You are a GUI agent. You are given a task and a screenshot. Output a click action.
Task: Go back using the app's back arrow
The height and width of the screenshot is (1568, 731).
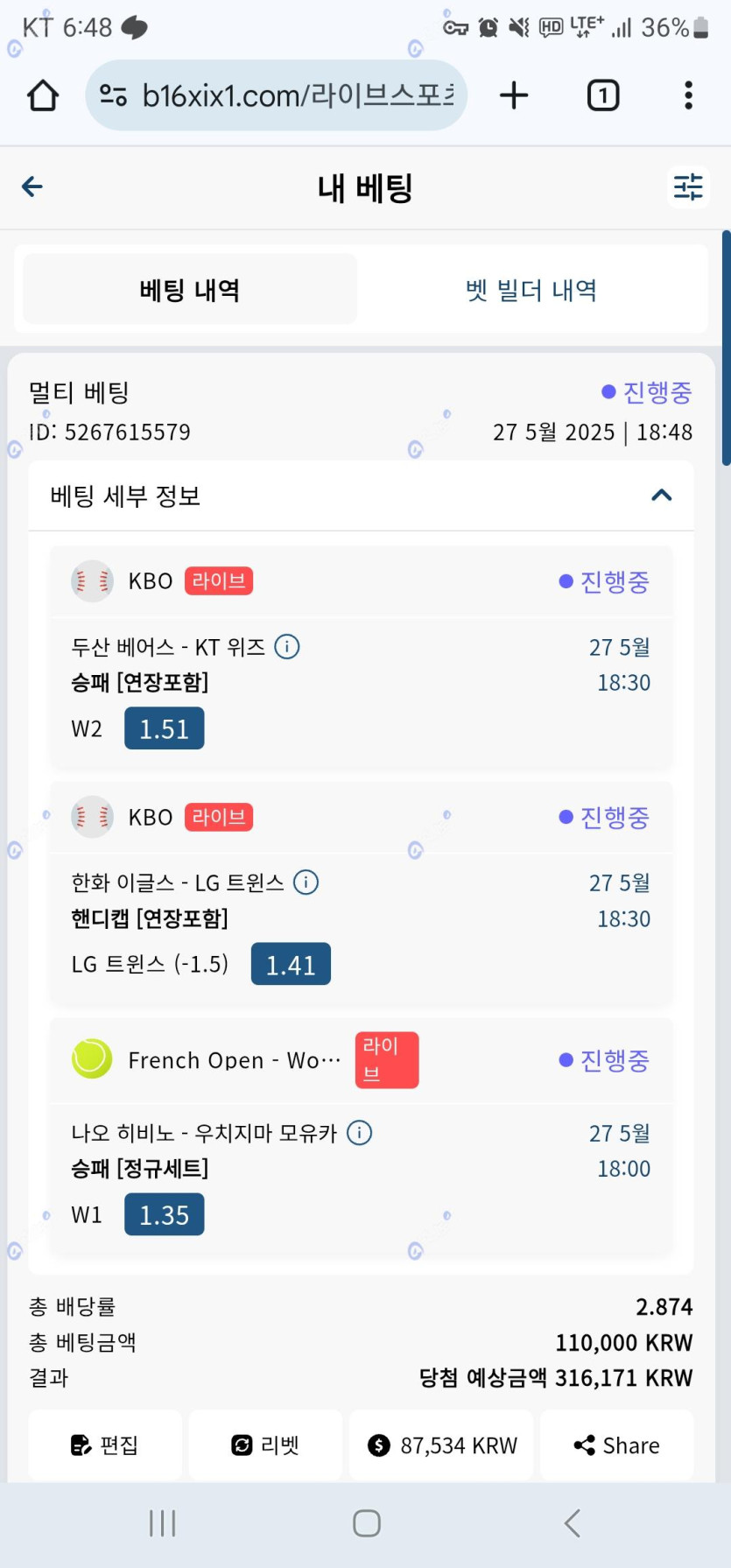pos(32,186)
